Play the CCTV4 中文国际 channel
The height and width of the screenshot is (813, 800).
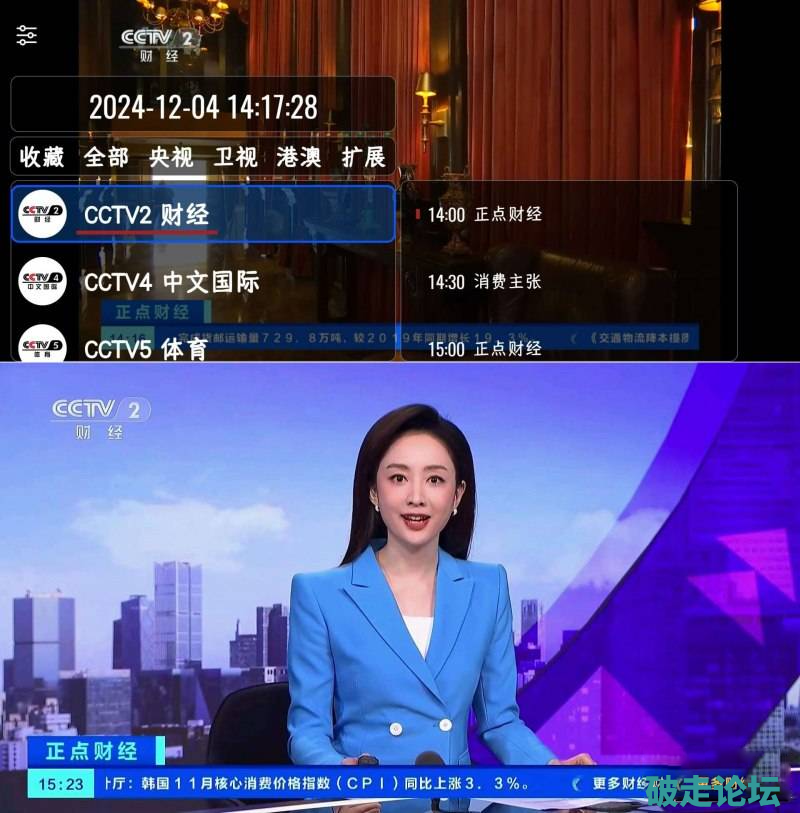203,282
